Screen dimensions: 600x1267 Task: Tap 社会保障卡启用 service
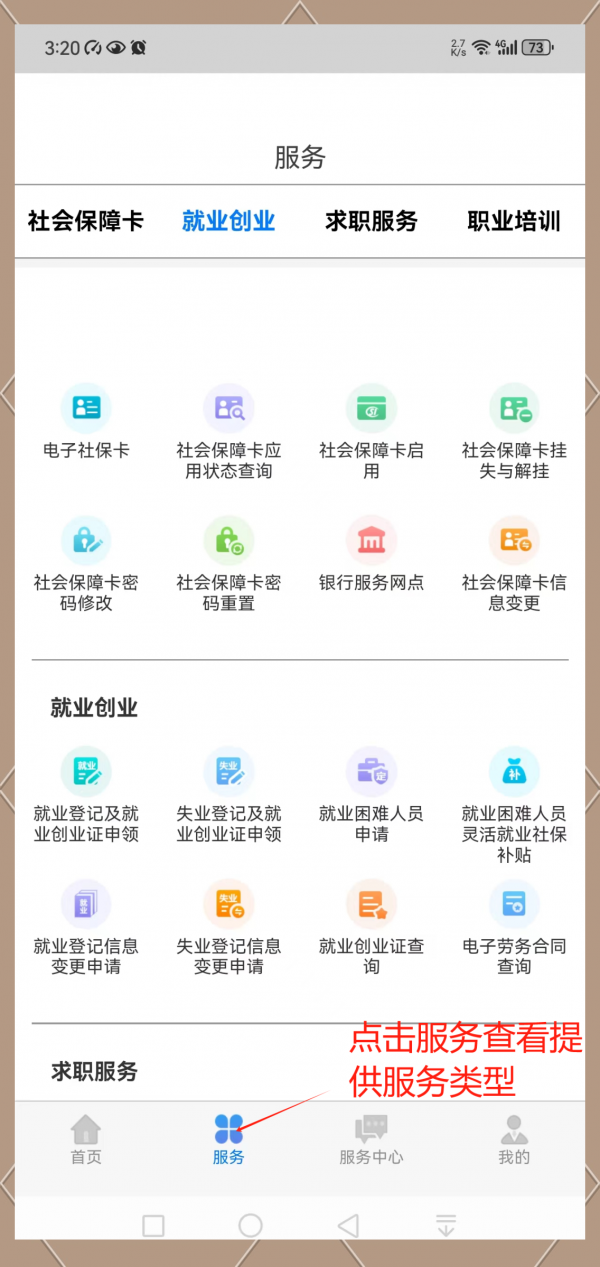[371, 432]
